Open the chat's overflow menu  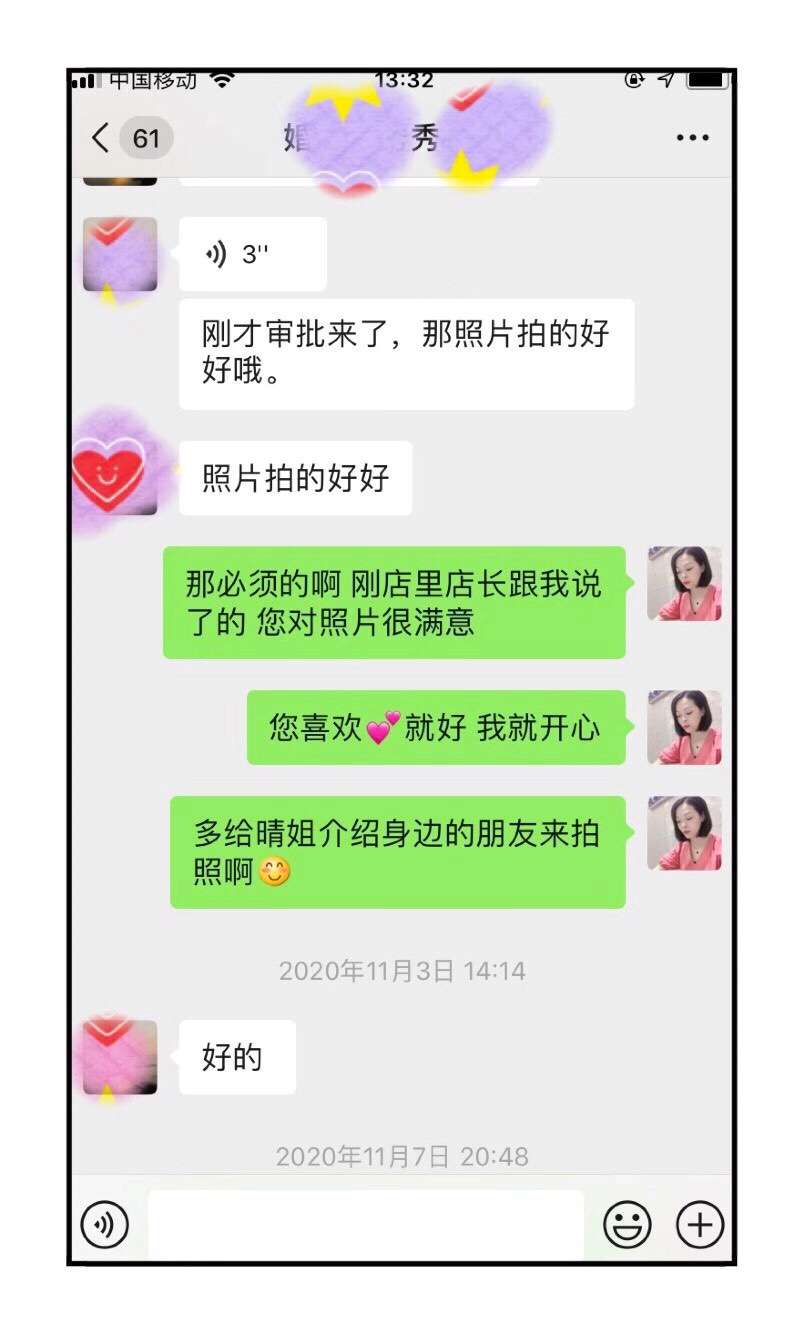pyautogui.click(x=692, y=138)
